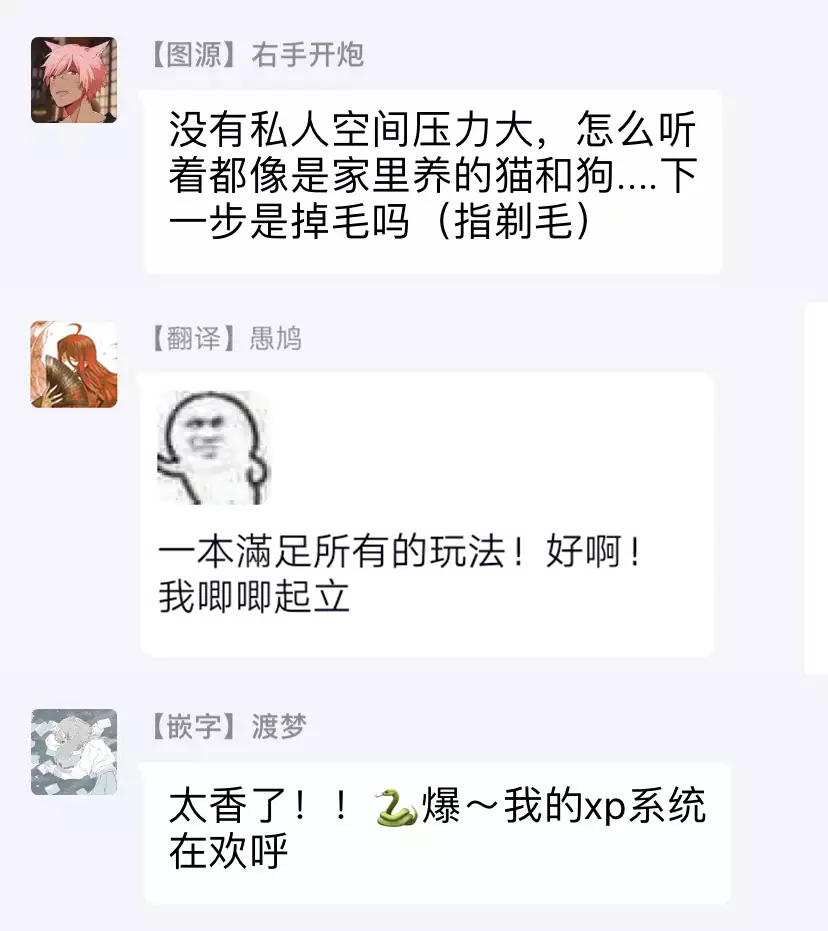
Task: View the sticker image in 愚鸠's message
Action: point(213,448)
